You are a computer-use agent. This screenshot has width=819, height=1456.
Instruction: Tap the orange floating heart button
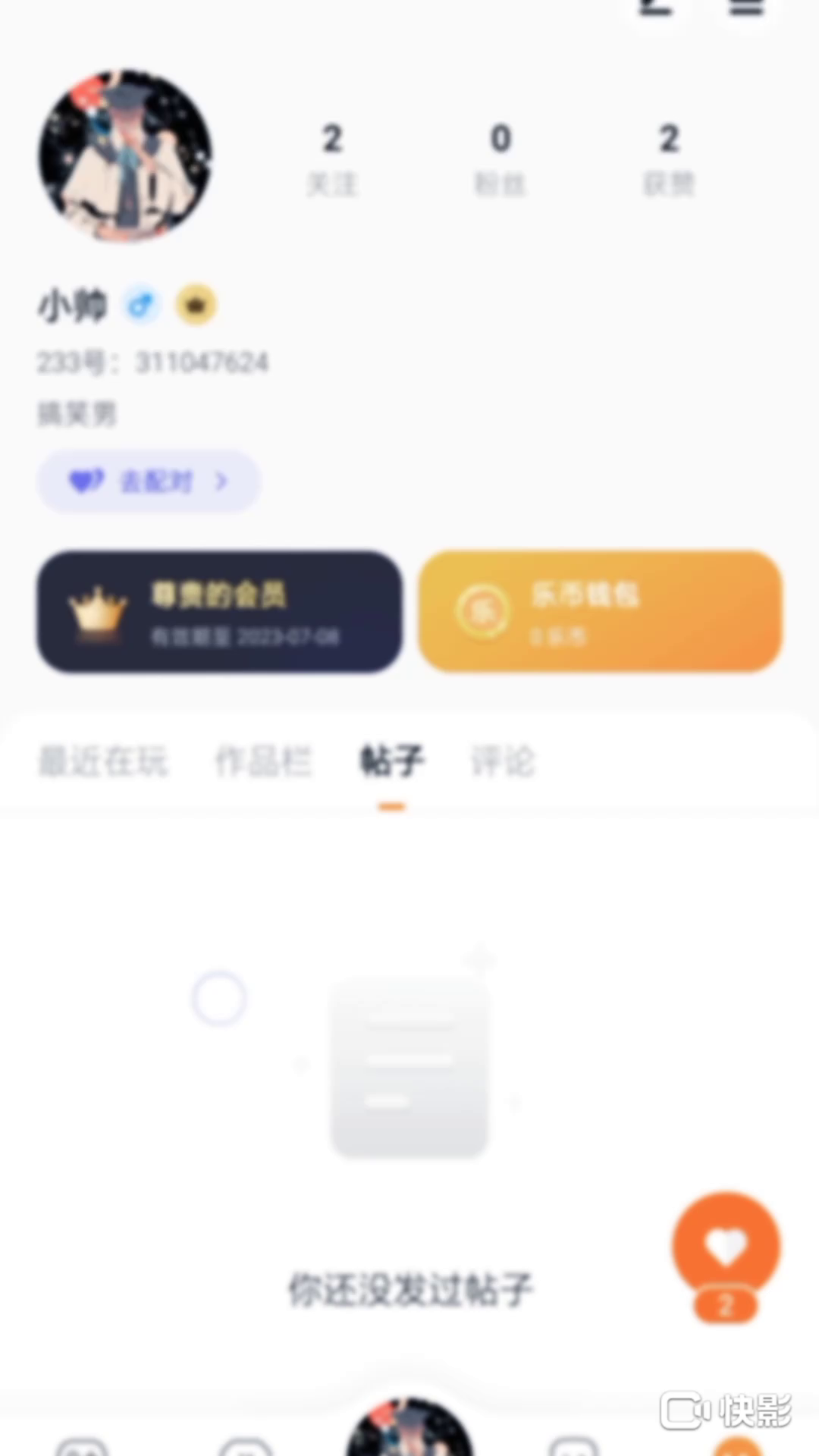(726, 1247)
